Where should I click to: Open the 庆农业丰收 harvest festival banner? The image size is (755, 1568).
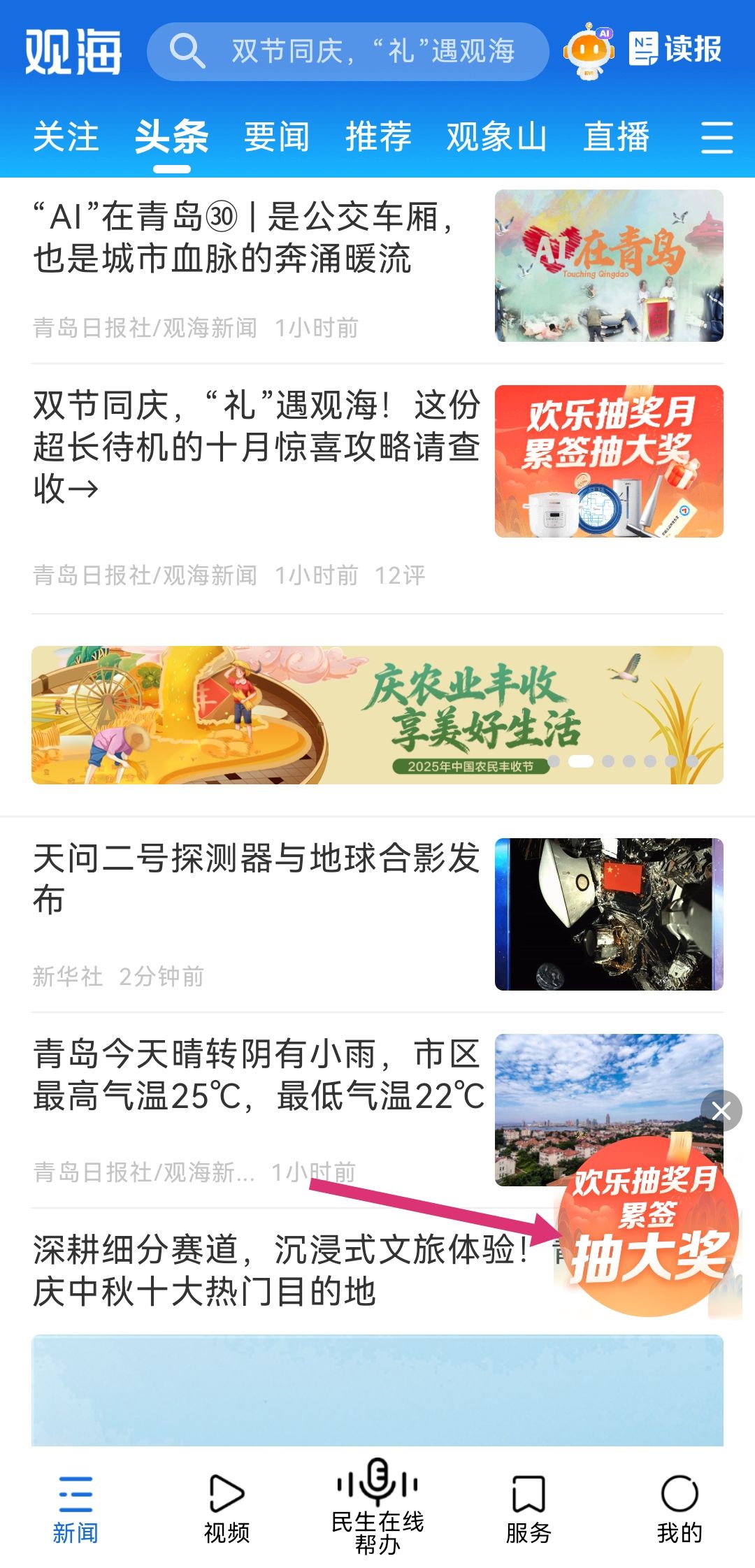[377, 714]
